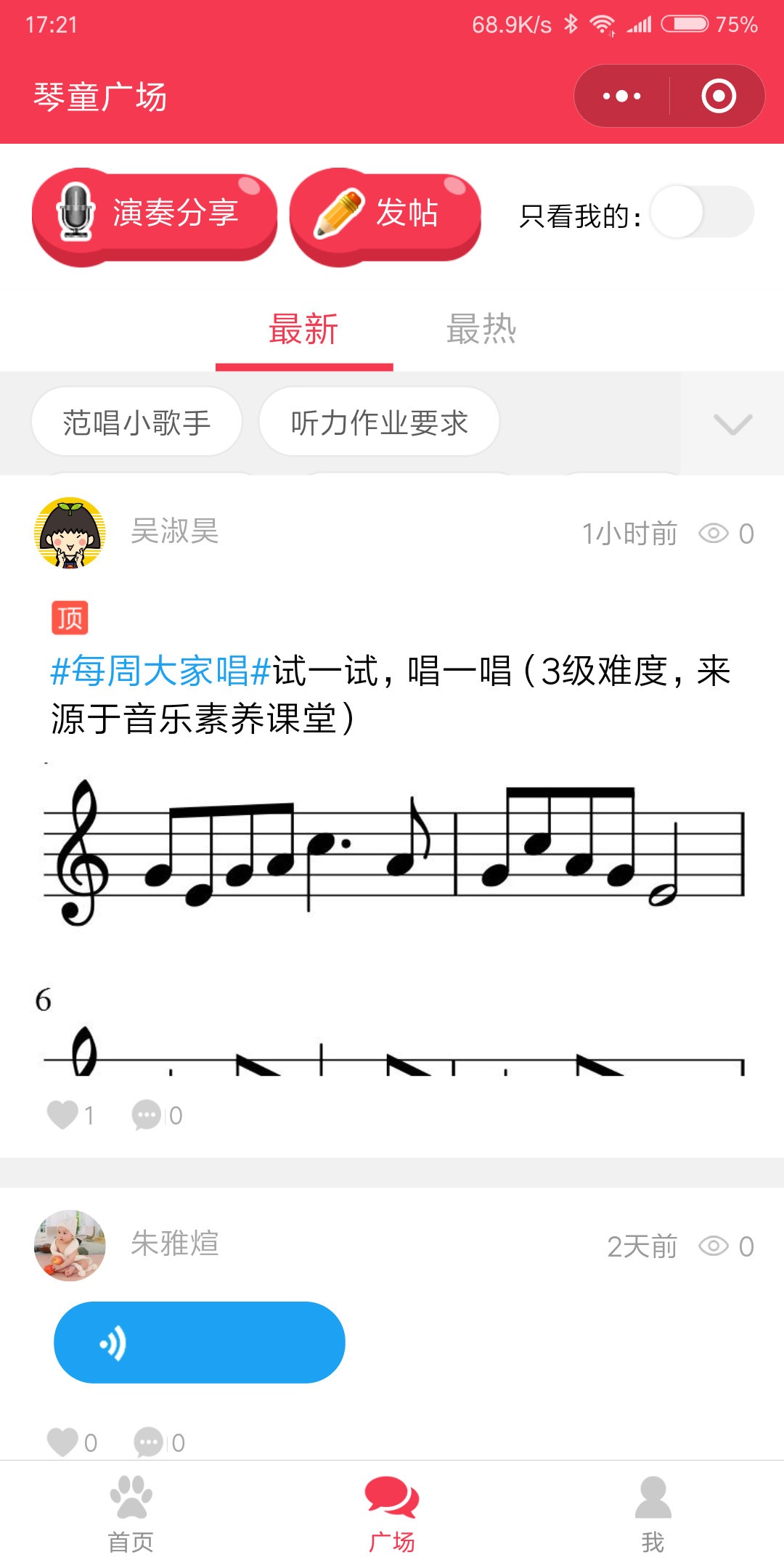Switch to the 最热 tab
The image size is (784, 1568).
tap(481, 330)
